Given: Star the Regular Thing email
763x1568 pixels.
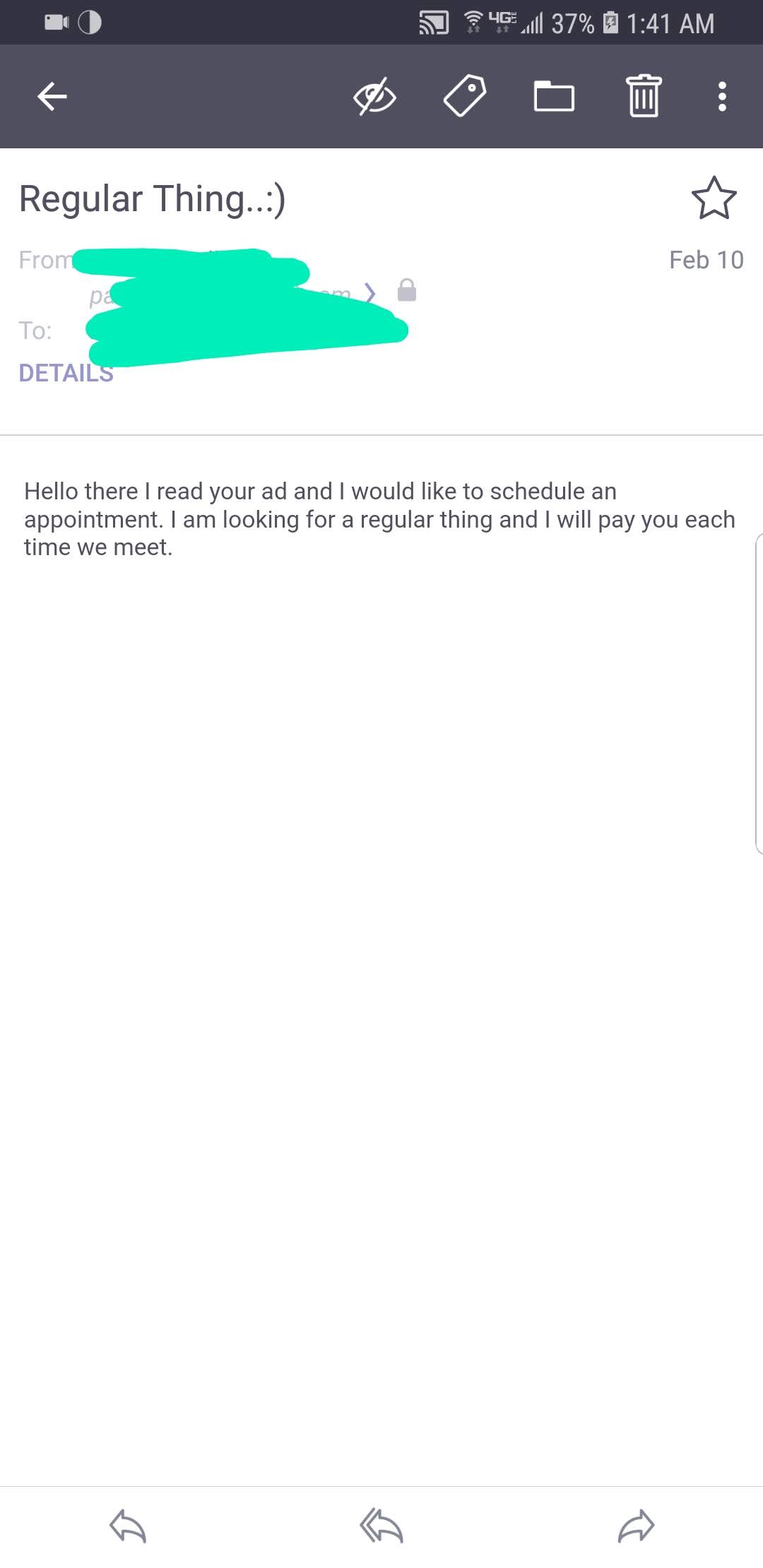Looking at the screenshot, I should tap(714, 198).
